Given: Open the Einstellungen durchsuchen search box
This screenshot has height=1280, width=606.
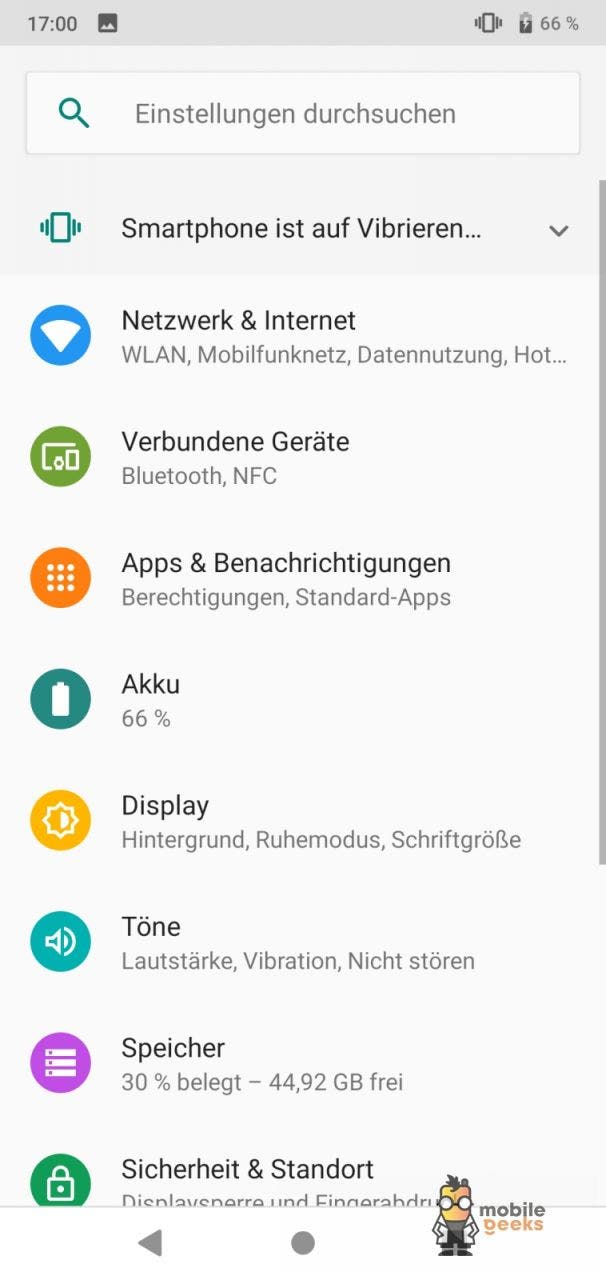Looking at the screenshot, I should [x=302, y=113].
